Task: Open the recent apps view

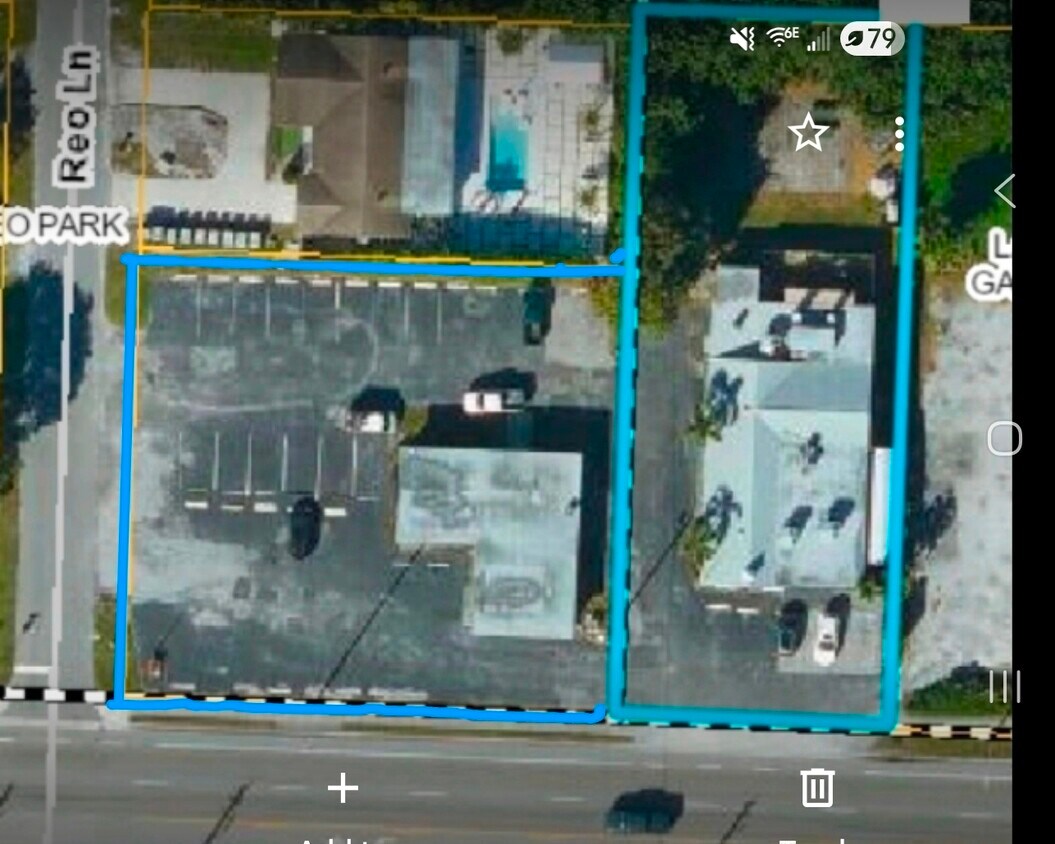Action: click(1004, 686)
